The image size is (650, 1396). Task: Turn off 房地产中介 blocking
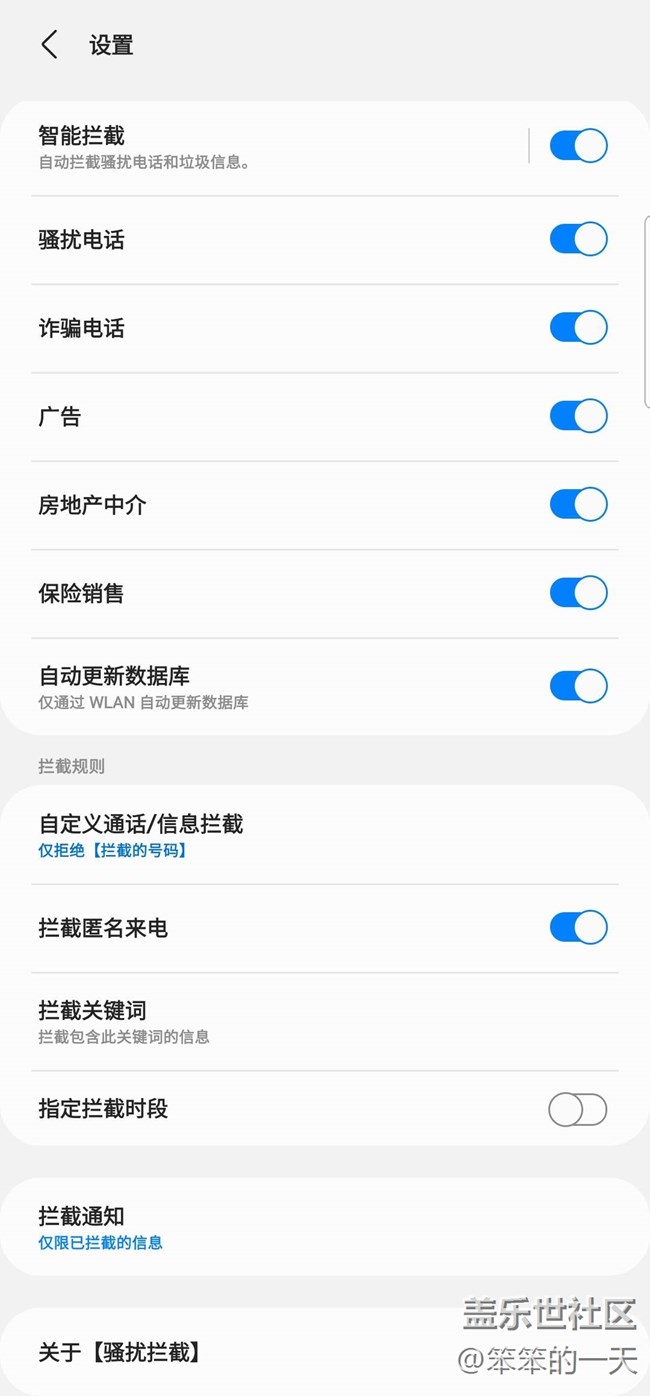coord(578,505)
